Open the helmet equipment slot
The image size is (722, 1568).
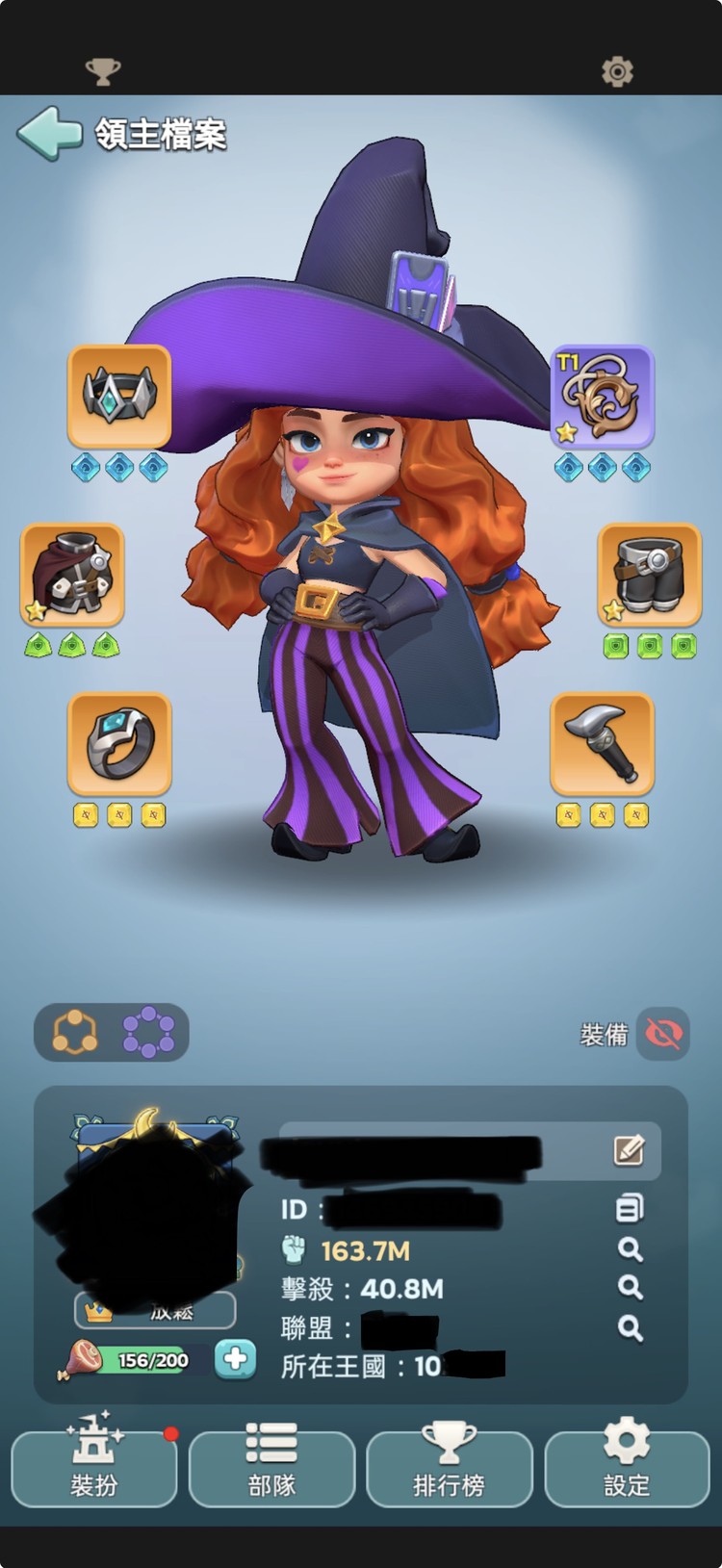119,397
